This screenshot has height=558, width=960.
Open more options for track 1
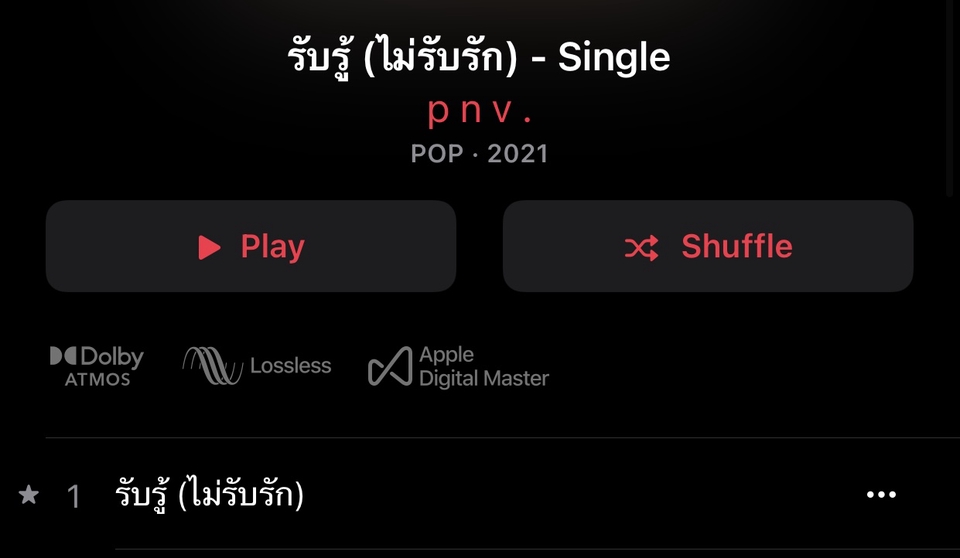880,494
